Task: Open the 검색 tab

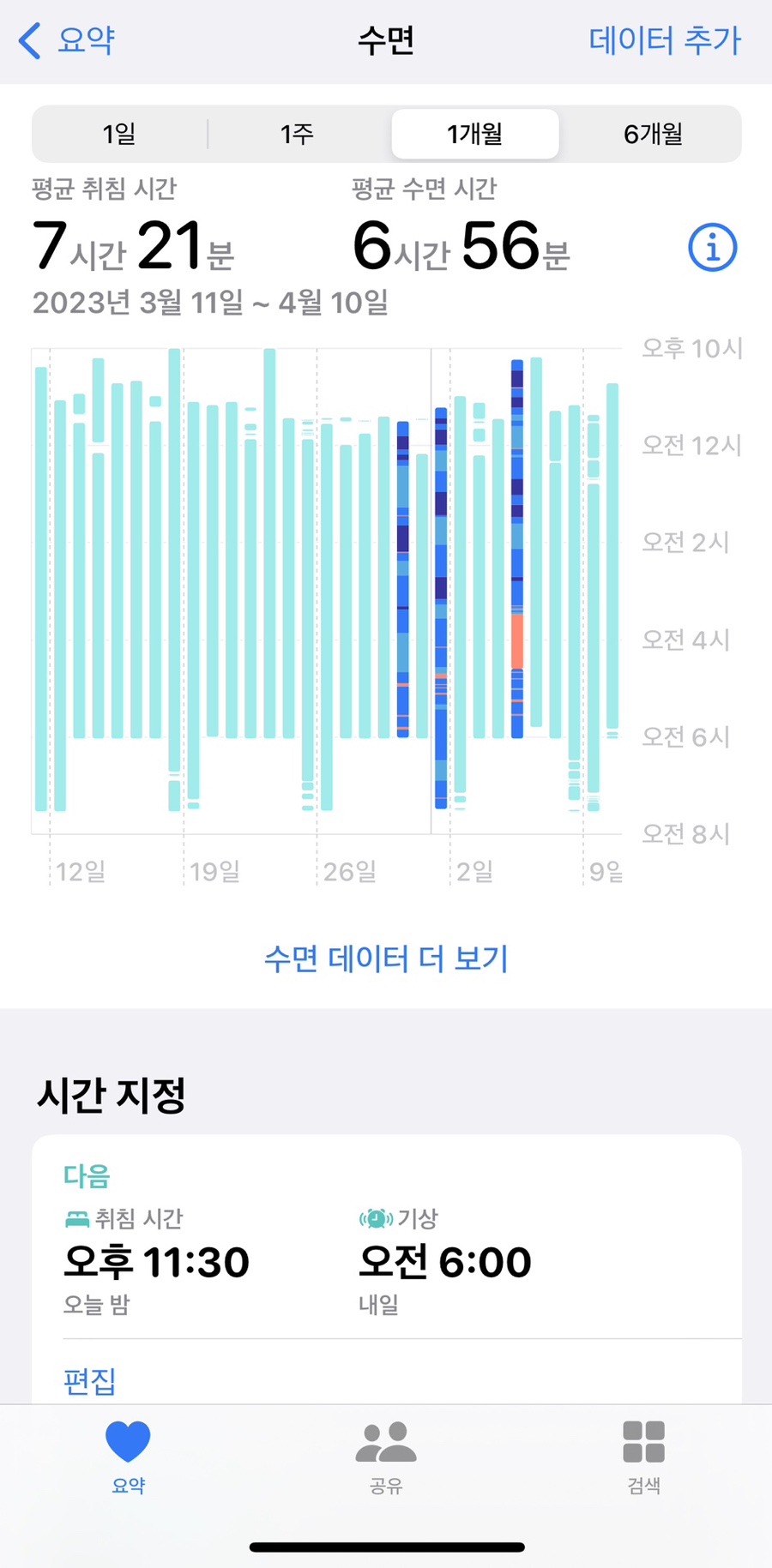Action: 644,1457
